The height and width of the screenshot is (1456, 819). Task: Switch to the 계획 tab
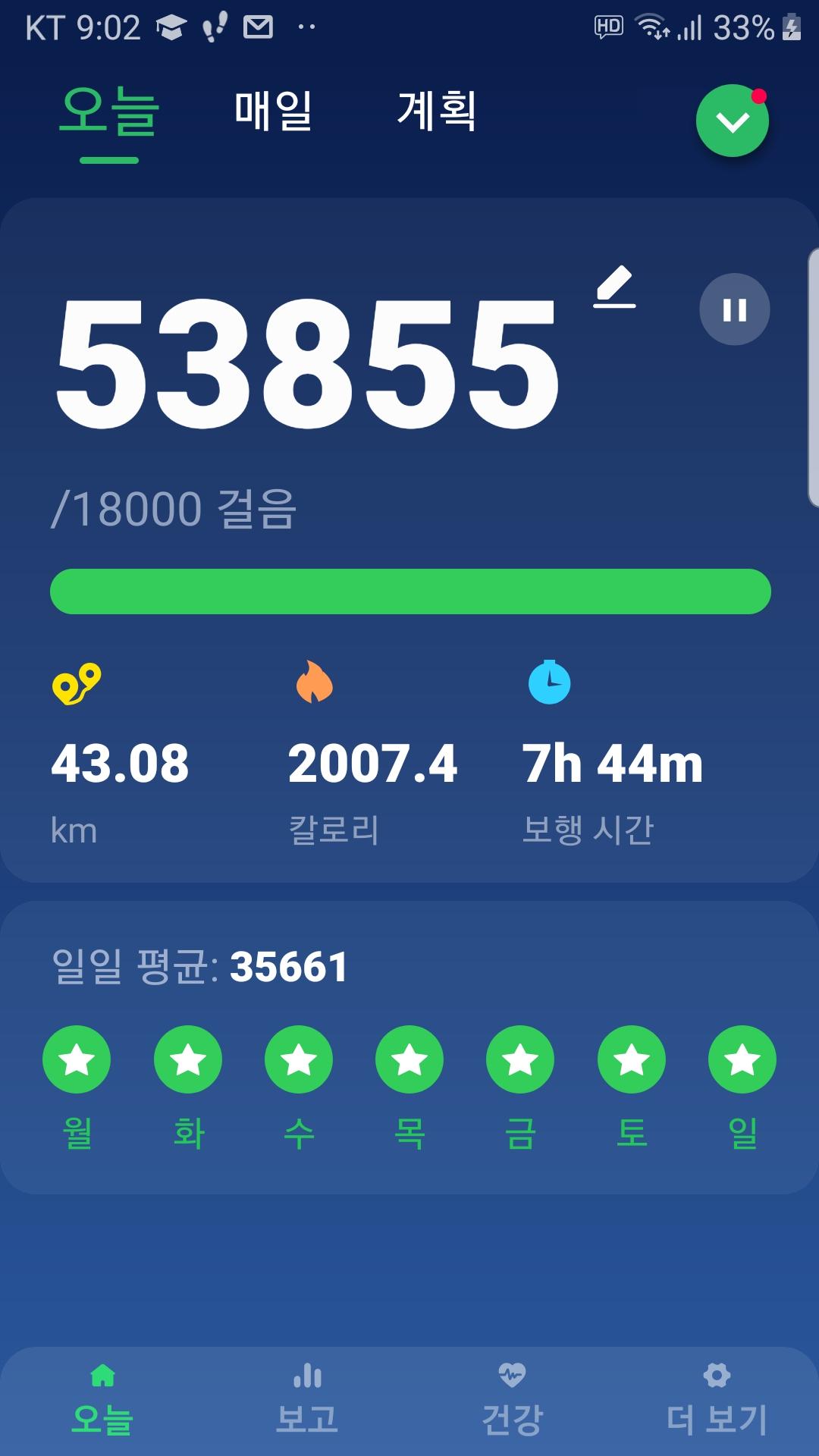pyautogui.click(x=437, y=111)
